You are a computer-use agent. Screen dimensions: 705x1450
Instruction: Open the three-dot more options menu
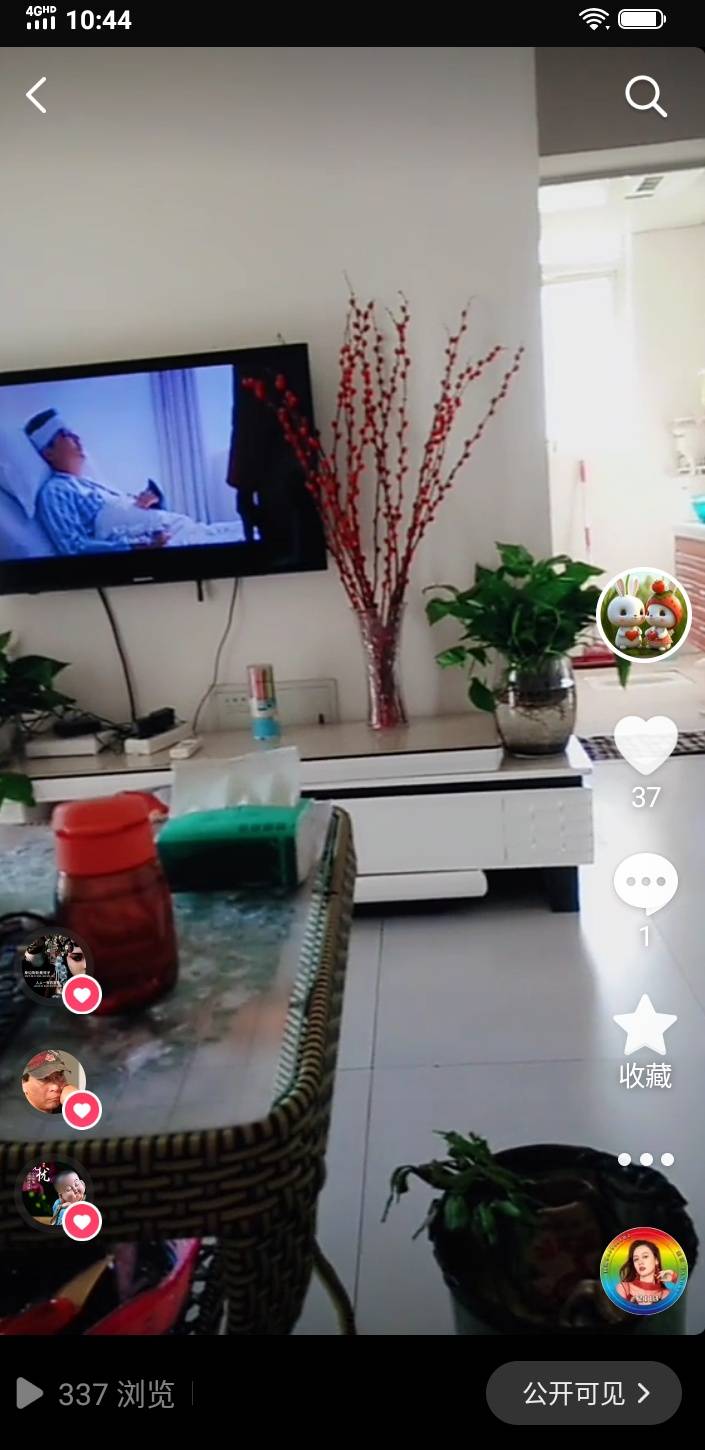click(645, 1160)
